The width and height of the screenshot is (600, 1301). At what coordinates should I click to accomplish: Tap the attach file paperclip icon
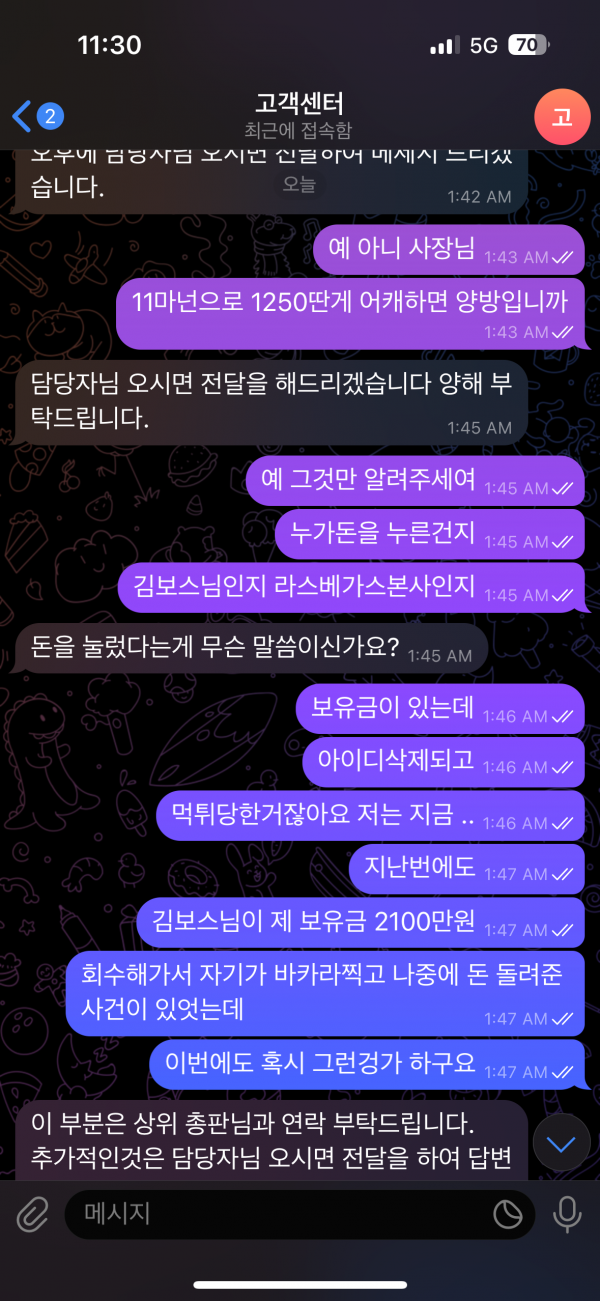pos(32,1215)
